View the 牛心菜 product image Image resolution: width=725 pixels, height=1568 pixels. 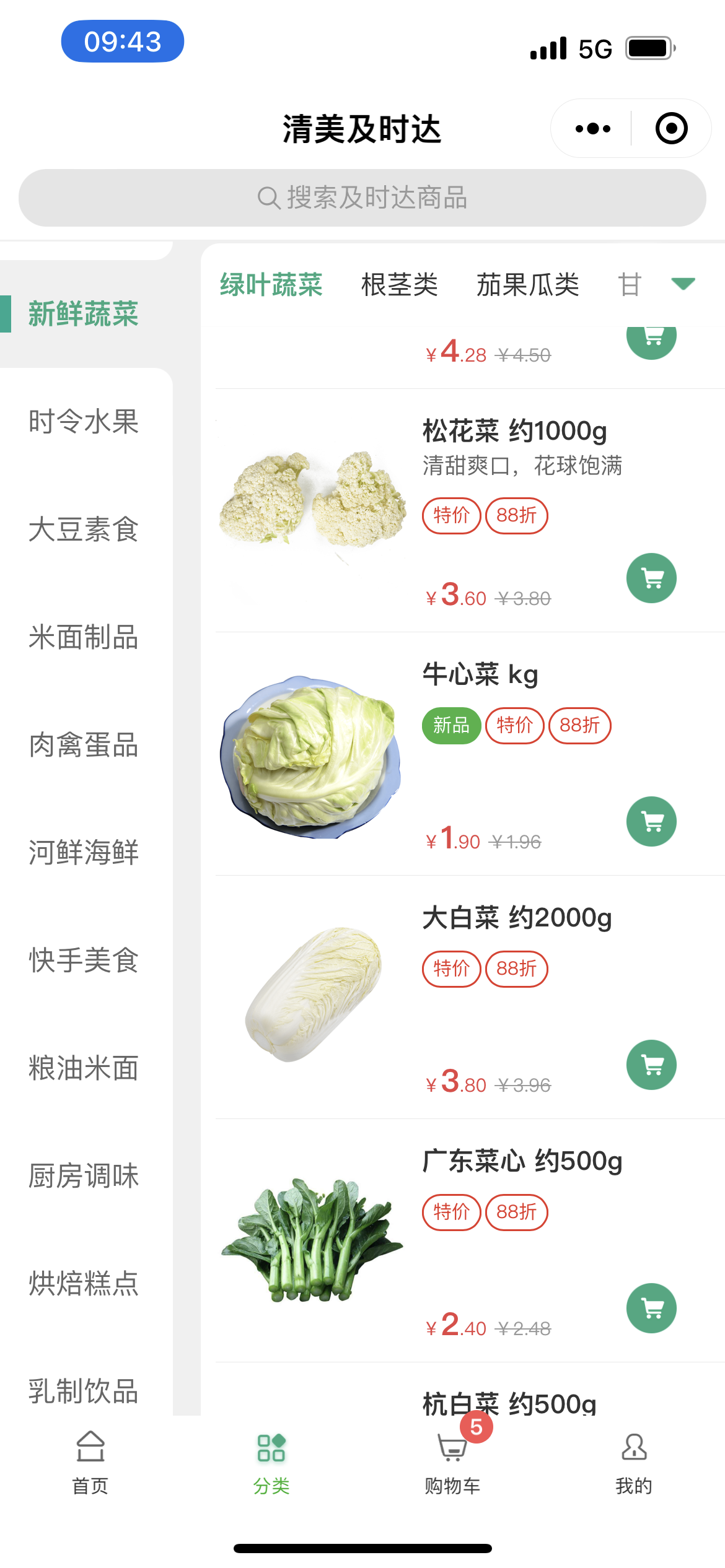[x=311, y=757]
